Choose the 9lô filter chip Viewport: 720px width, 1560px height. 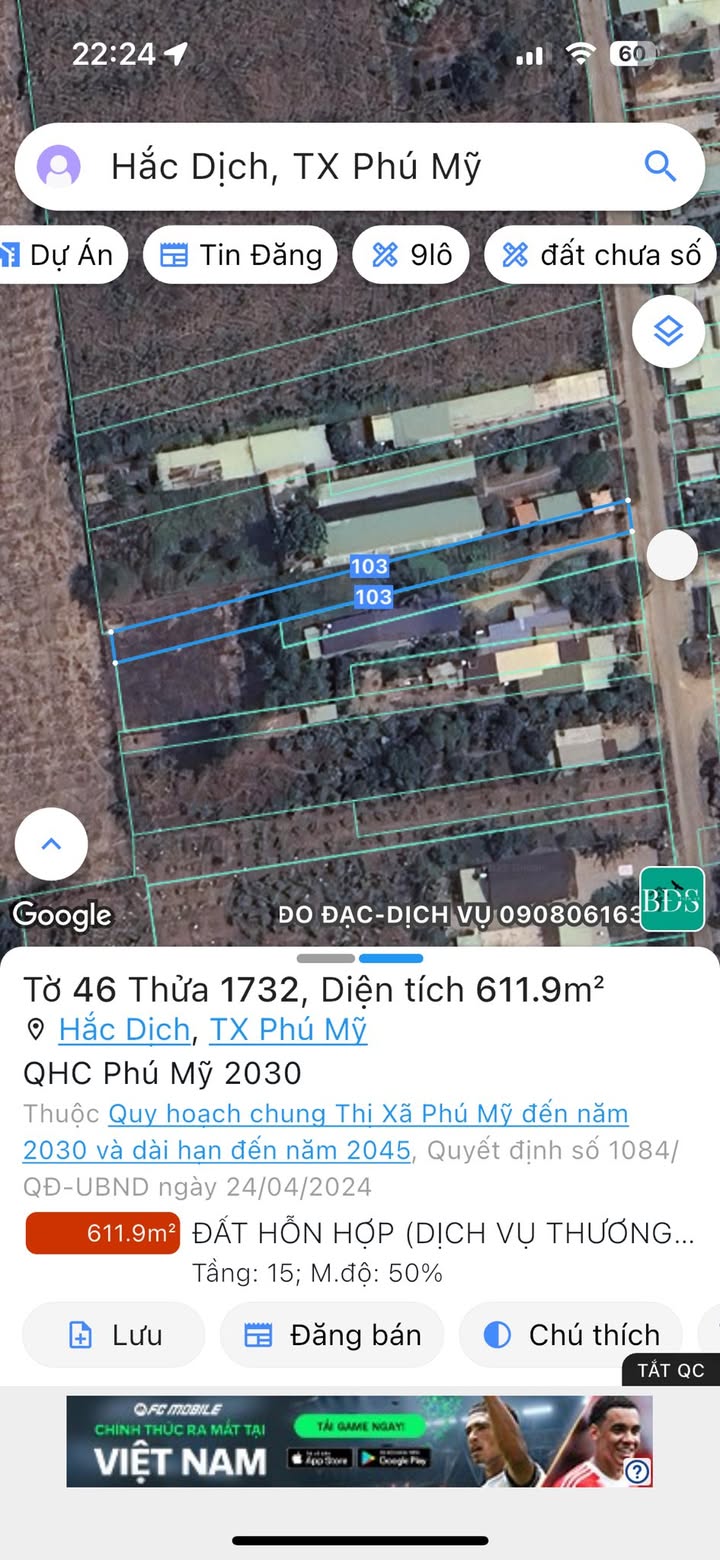coord(411,255)
